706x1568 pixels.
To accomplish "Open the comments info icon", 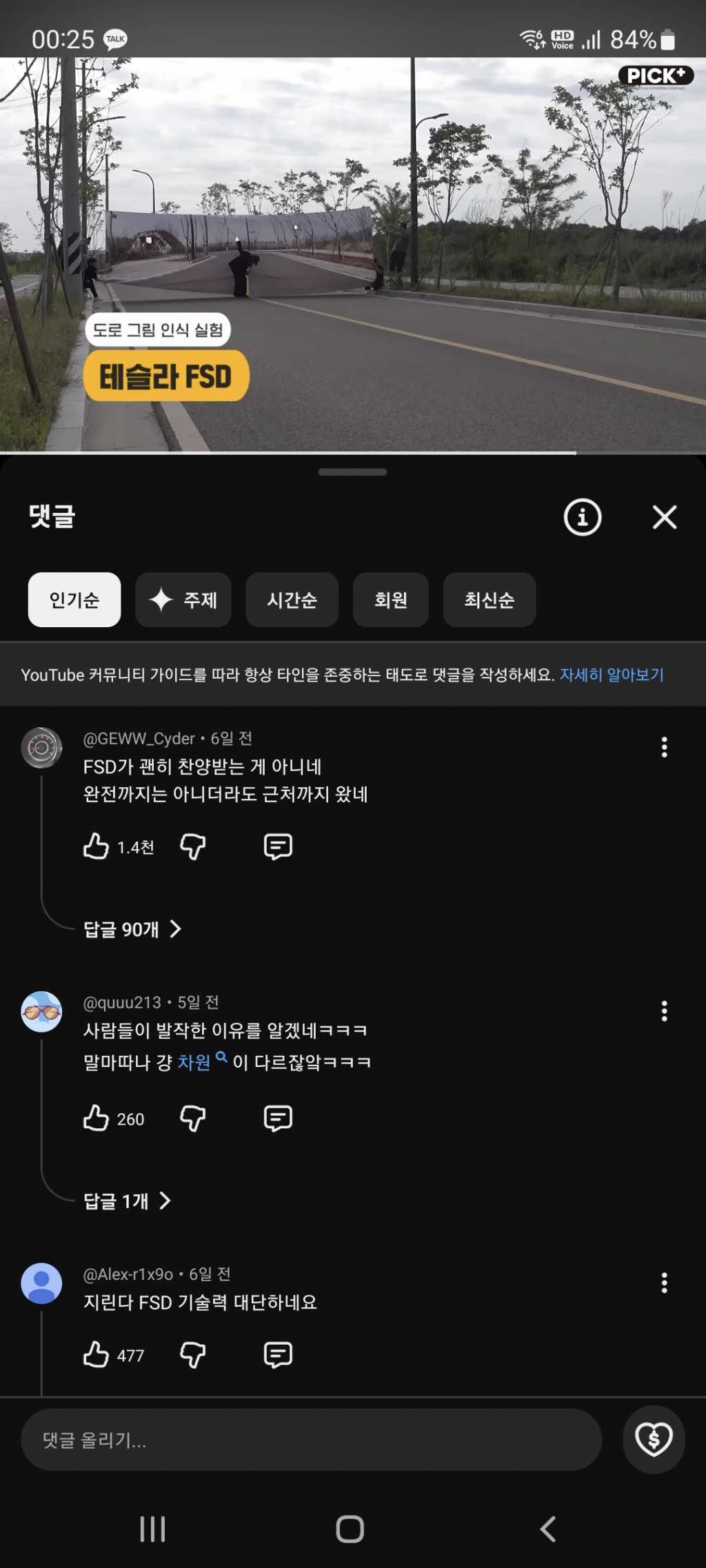I will coord(583,517).
